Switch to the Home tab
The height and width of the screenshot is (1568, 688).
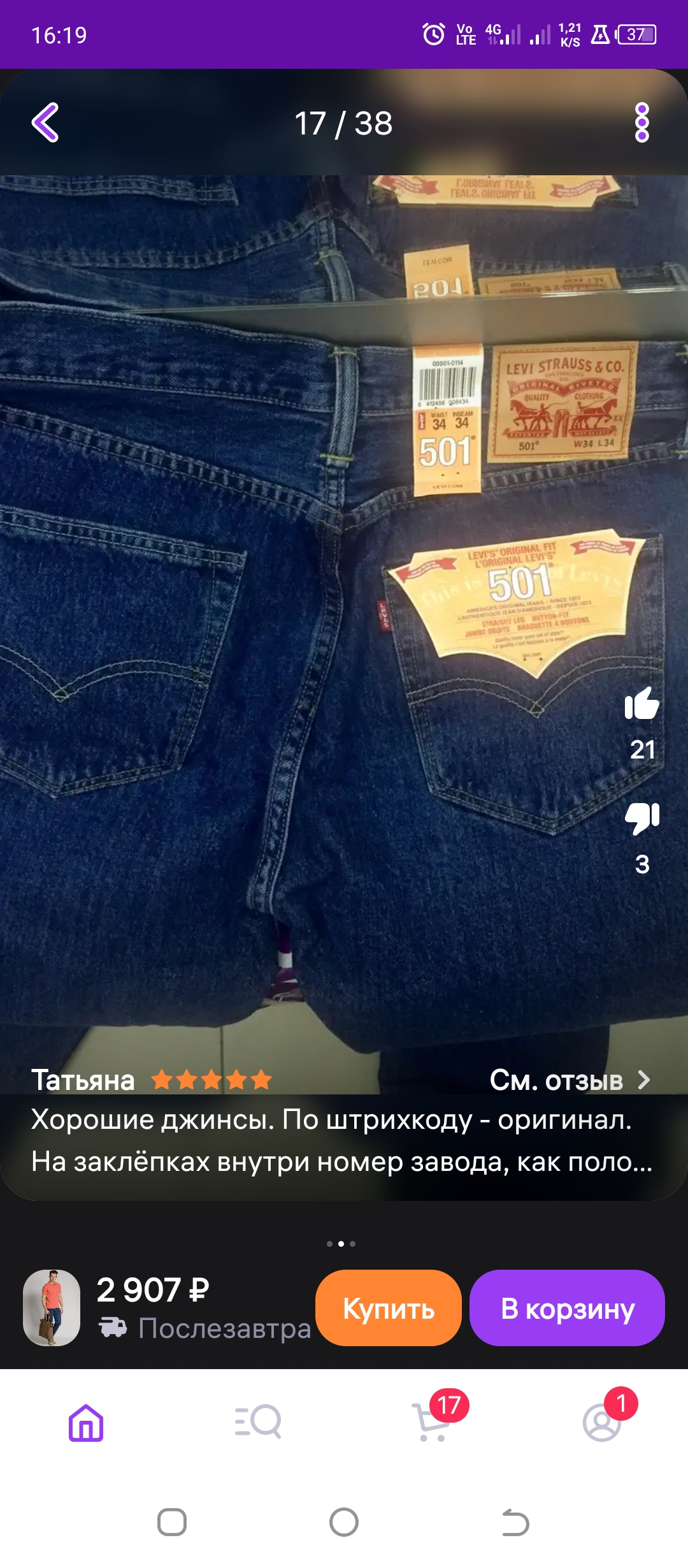[x=86, y=1423]
